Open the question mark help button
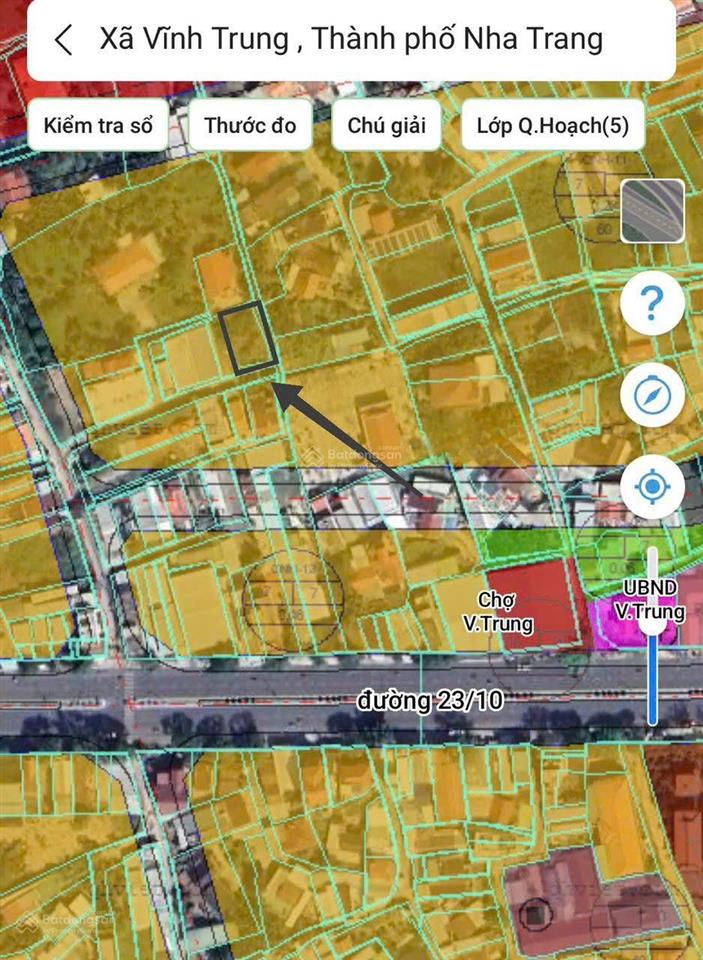 pos(652,302)
